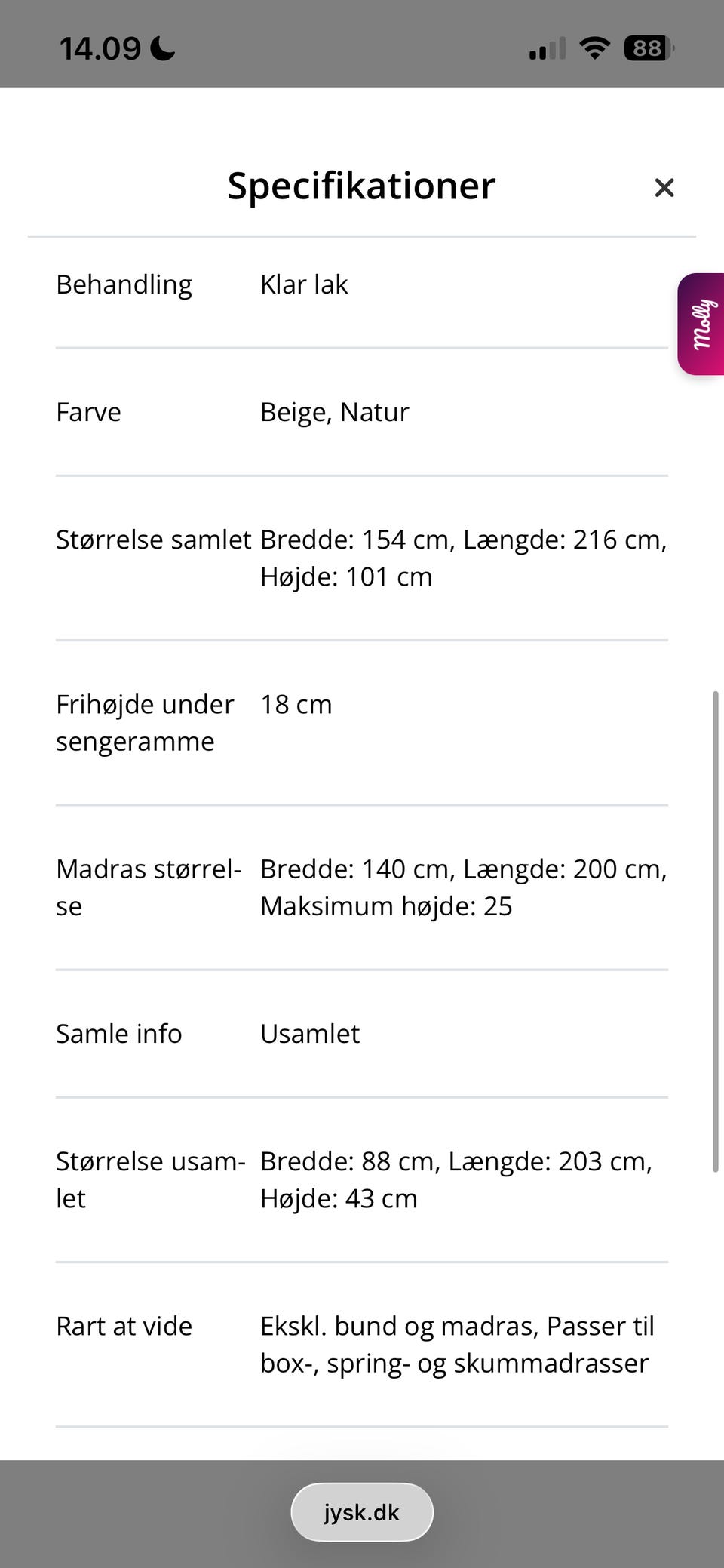The width and height of the screenshot is (724, 1568).
Task: Select the Frihøjde under sengeramme row
Action: [x=144, y=722]
